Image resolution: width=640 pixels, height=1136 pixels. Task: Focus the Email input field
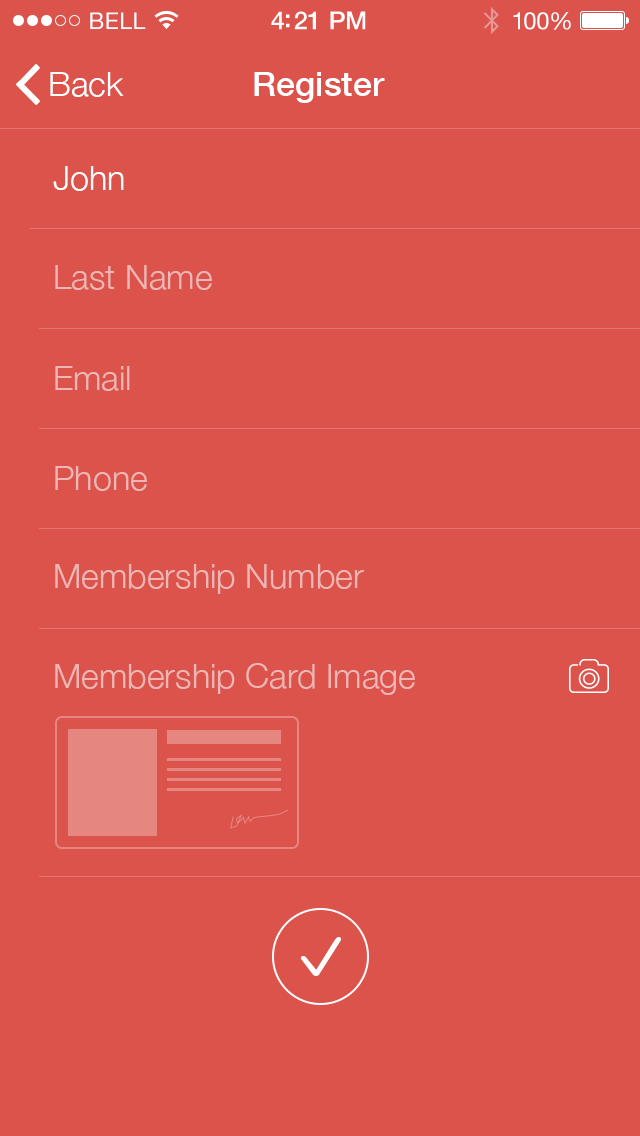click(x=339, y=379)
